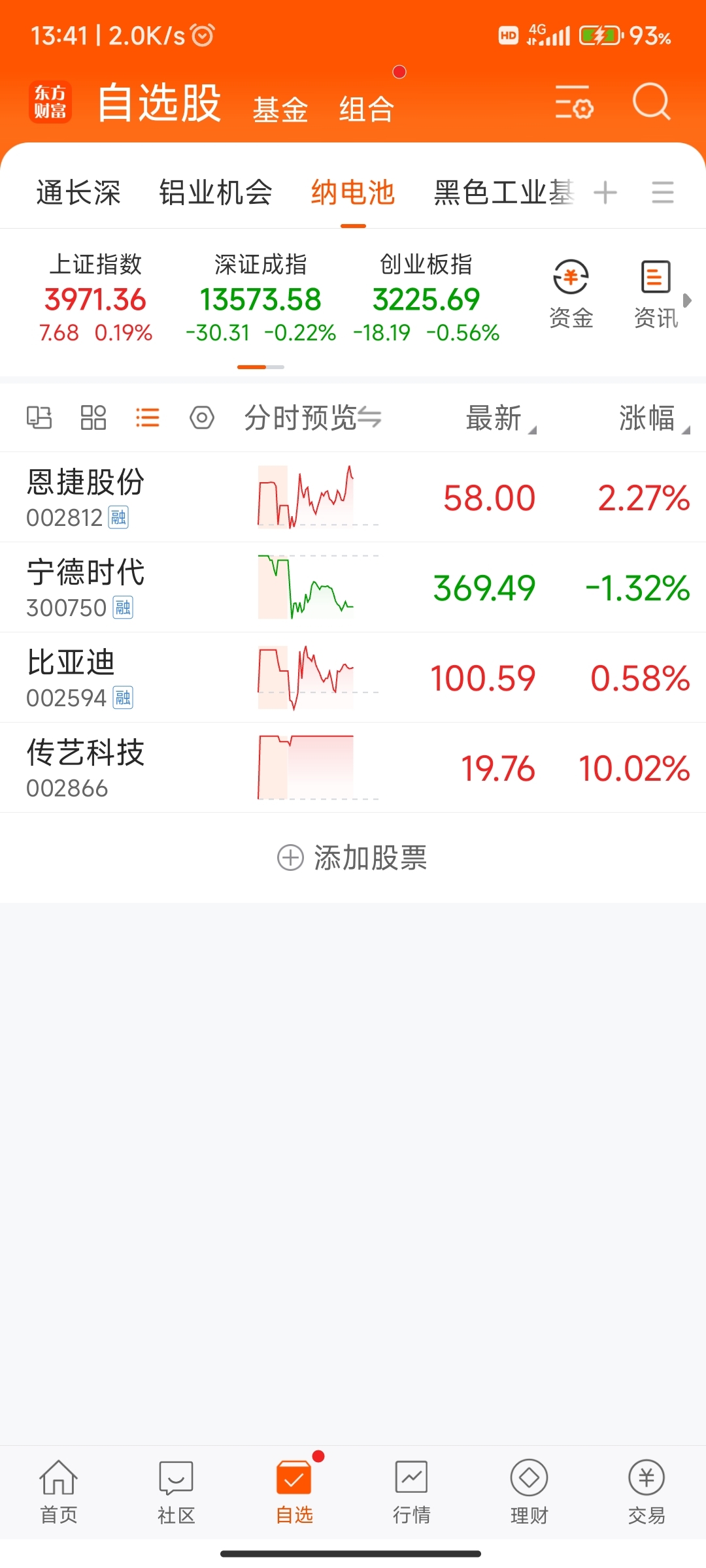Add a new watchlist group with plus icon
The image size is (706, 1568).
pos(605,193)
